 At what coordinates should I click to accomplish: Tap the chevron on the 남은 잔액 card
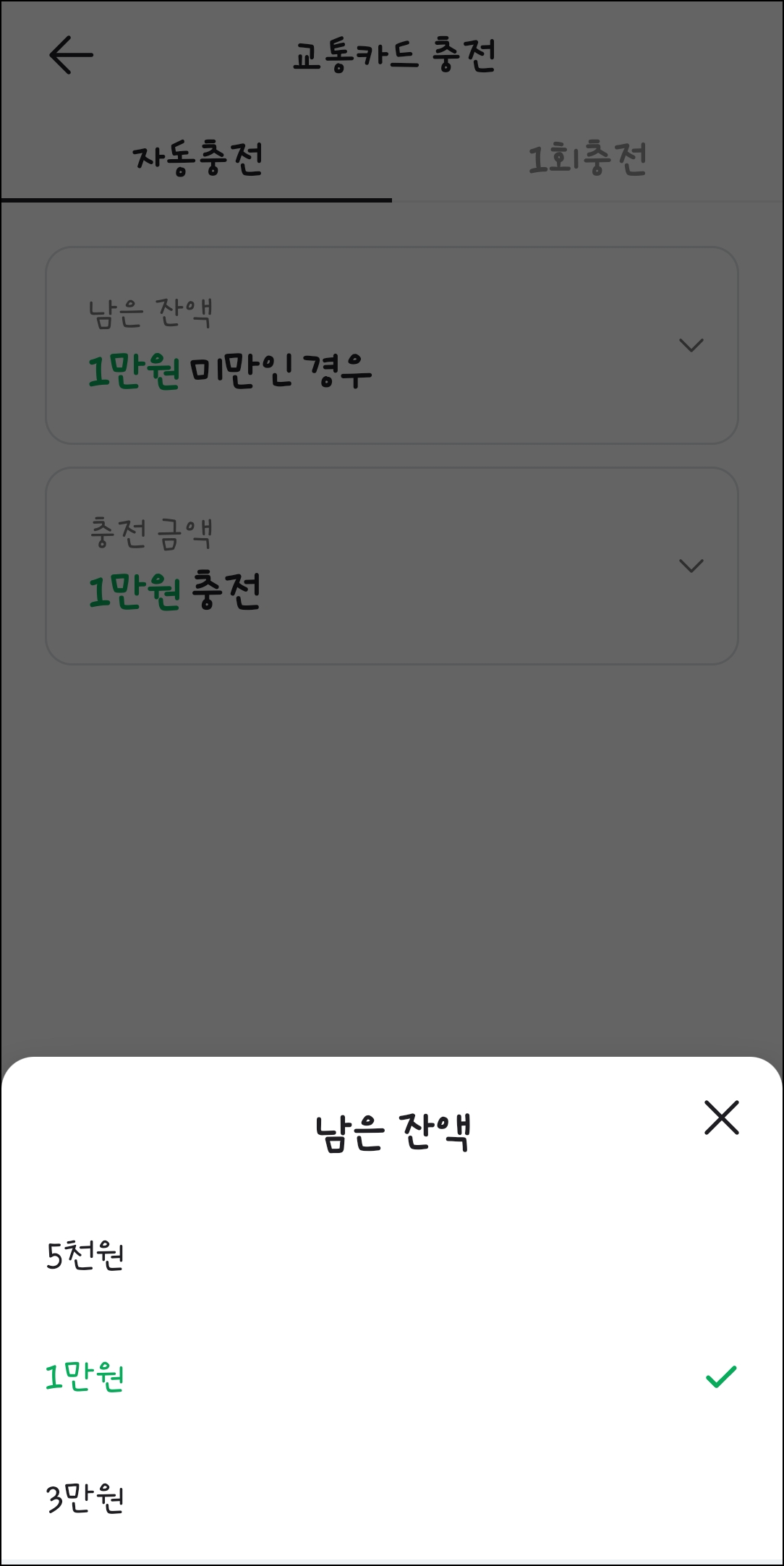tap(690, 345)
